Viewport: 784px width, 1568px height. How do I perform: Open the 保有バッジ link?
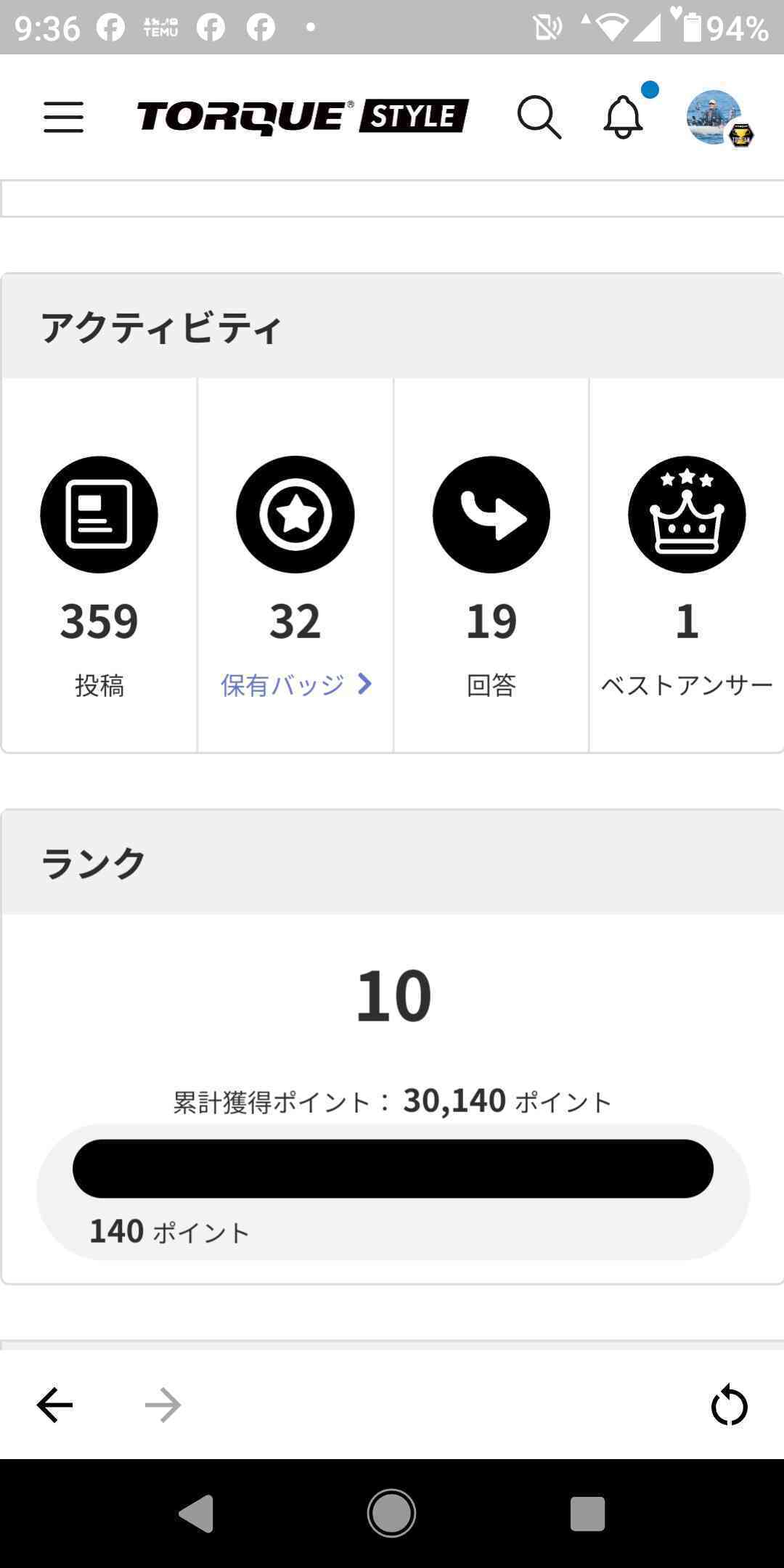coord(295,685)
